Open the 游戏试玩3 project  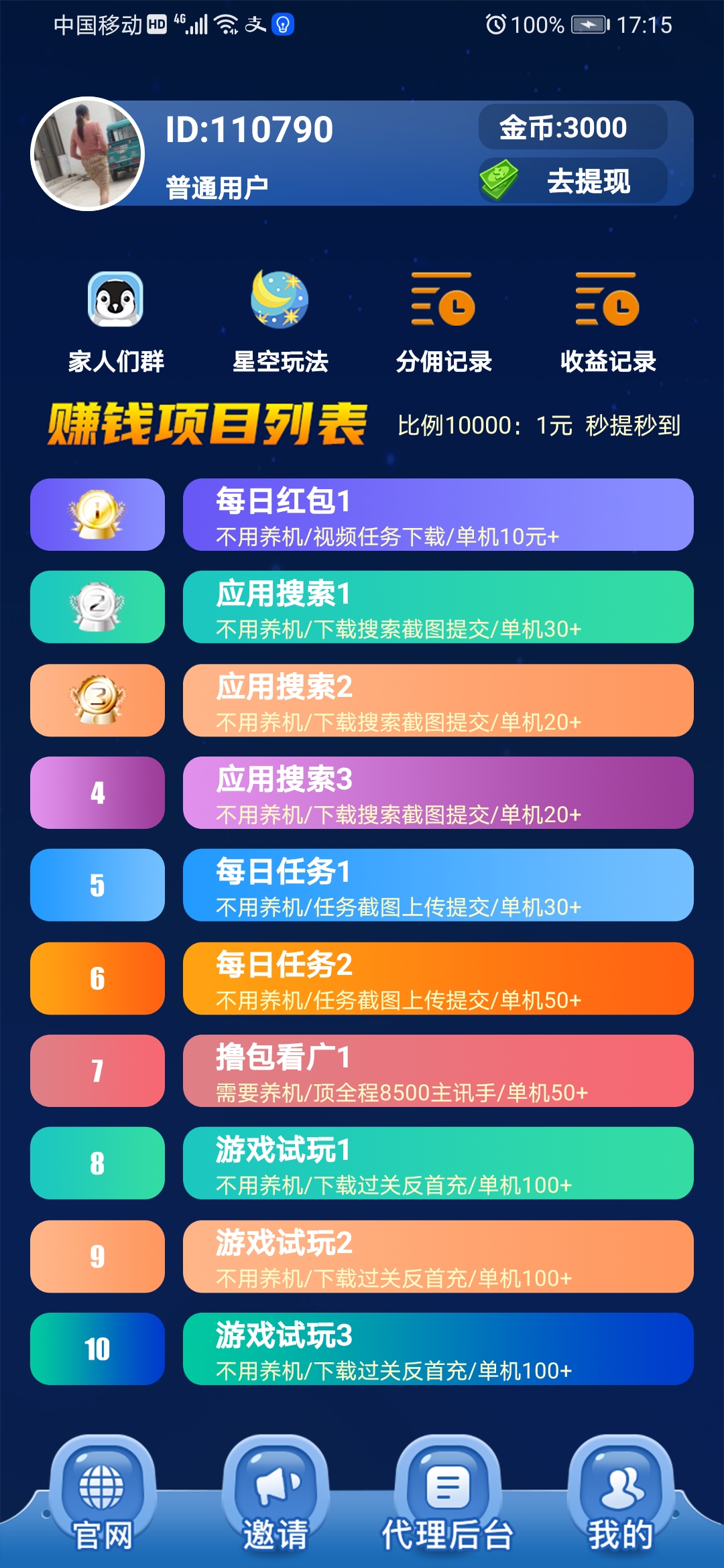point(438,1349)
